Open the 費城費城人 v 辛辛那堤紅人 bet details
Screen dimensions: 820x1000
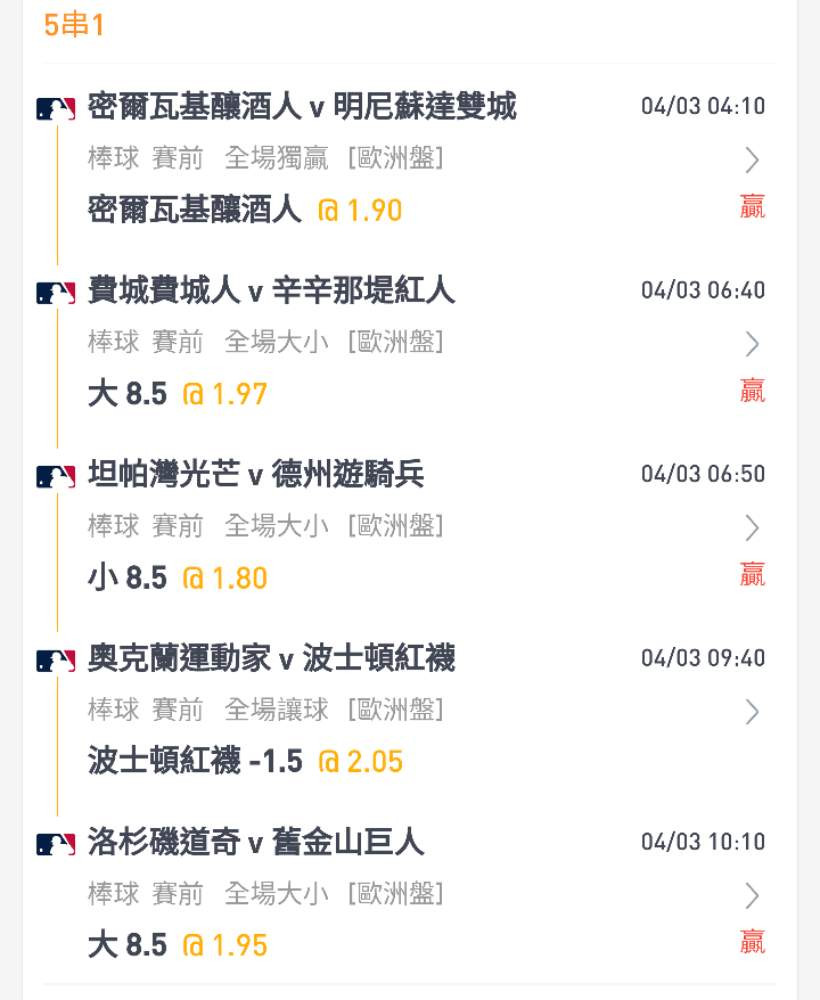752,343
